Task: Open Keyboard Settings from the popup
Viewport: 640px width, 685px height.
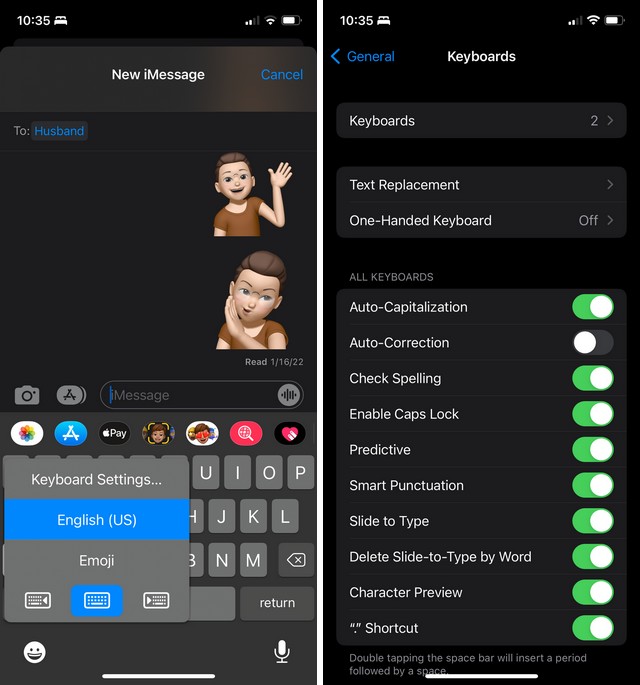Action: (x=96, y=479)
